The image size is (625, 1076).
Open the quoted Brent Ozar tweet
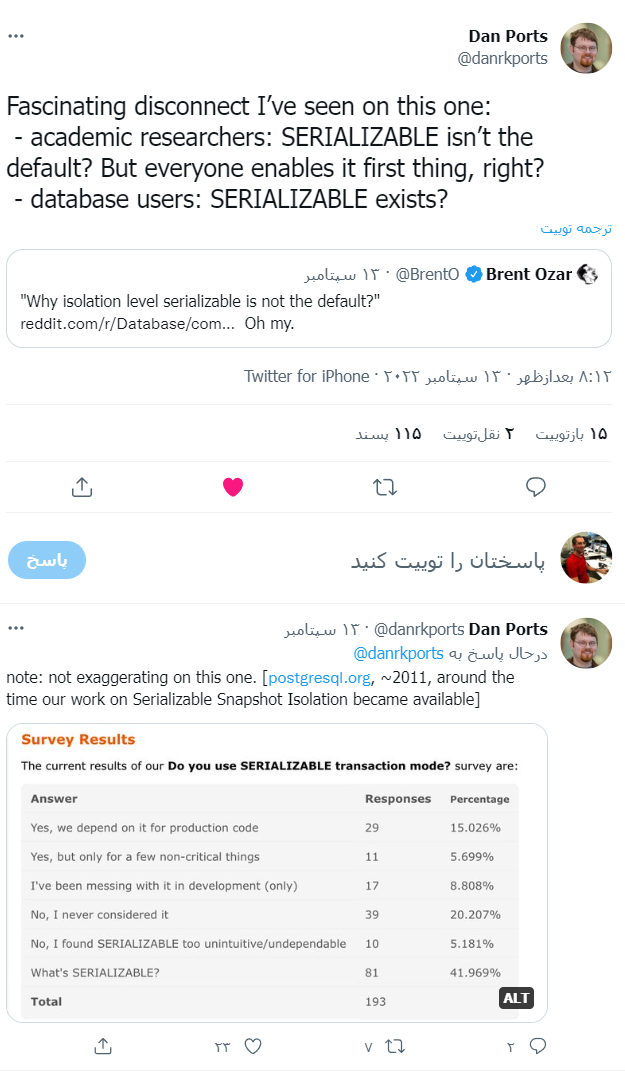[309, 299]
